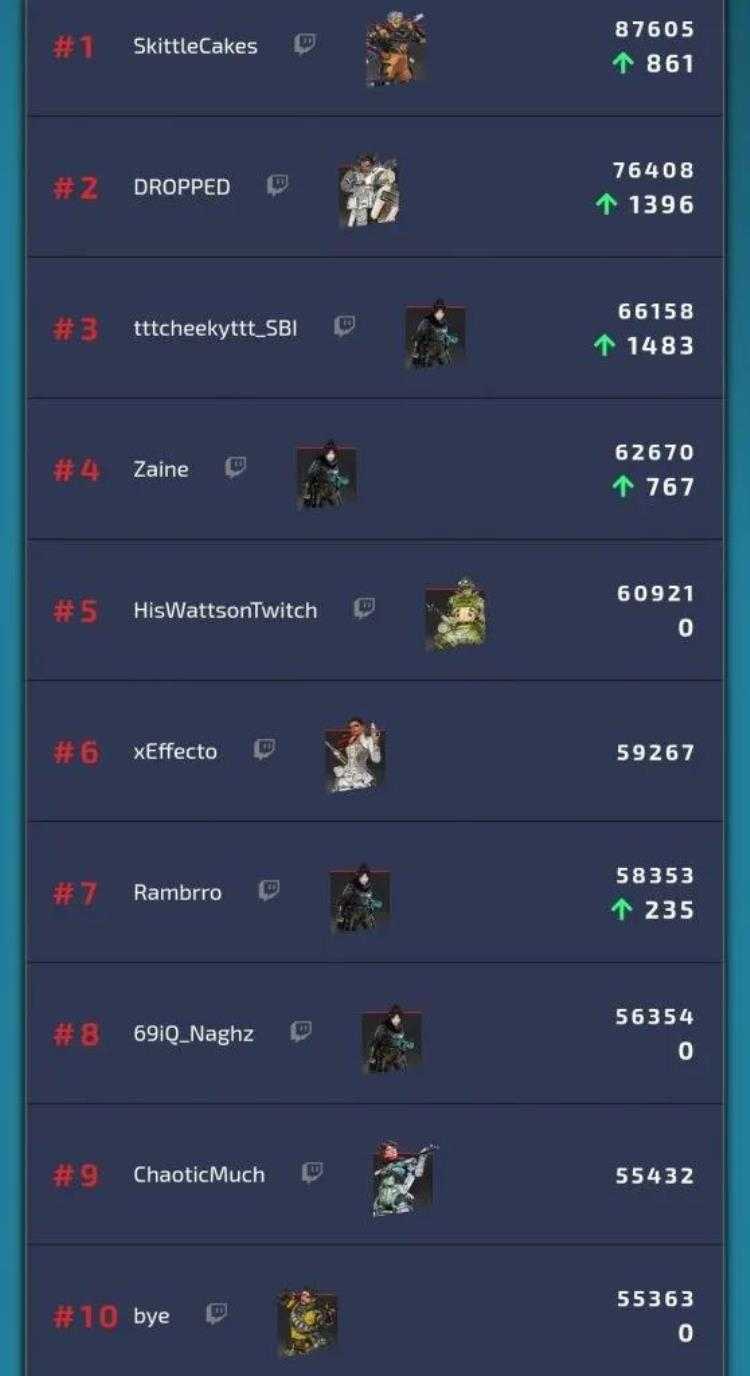The image size is (750, 1376).
Task: Open the Twitch link for tttcheekyttt_SBI
Action: click(x=344, y=326)
